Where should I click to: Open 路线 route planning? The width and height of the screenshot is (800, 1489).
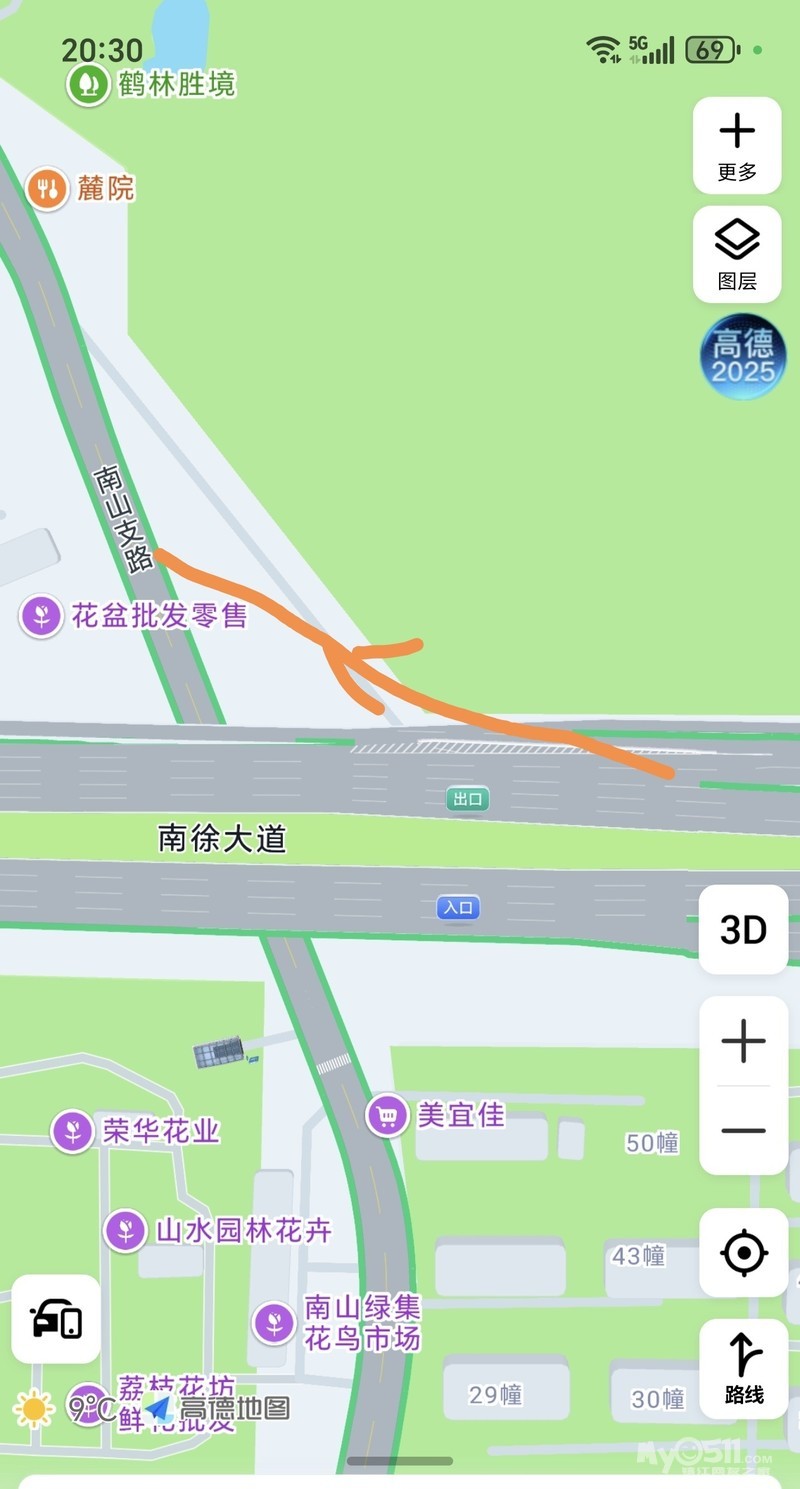pos(743,1368)
